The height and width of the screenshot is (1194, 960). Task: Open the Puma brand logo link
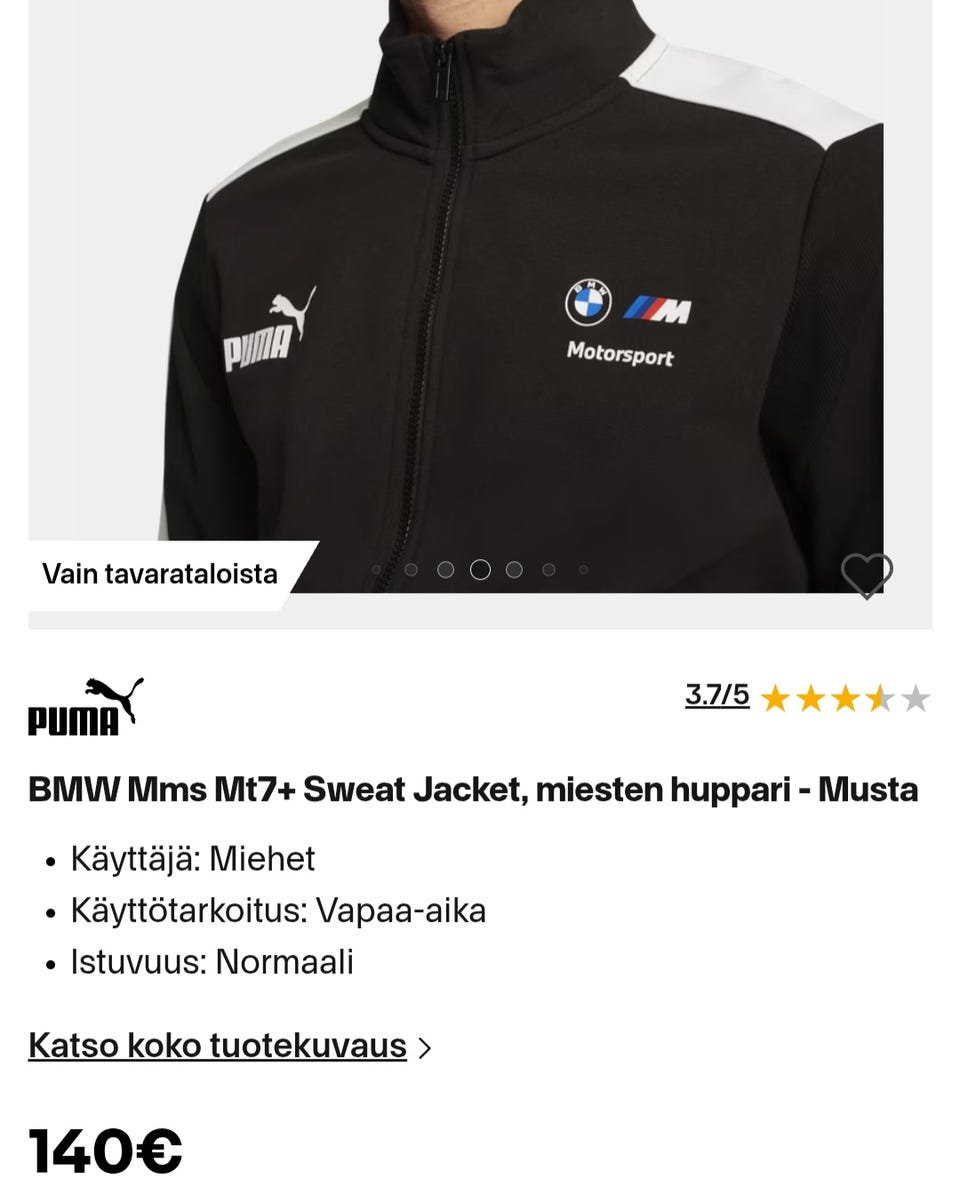(x=85, y=706)
